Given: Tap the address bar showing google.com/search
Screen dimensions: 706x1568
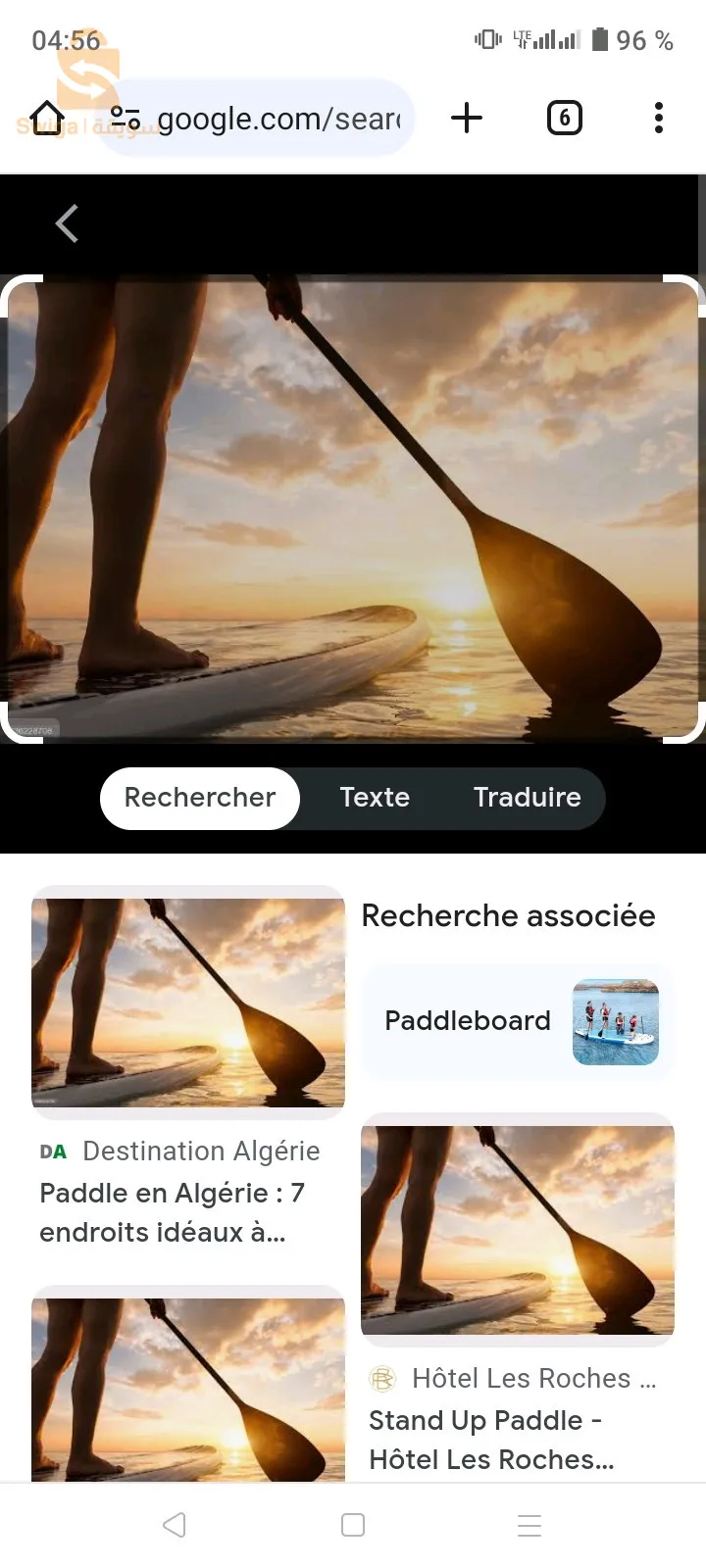Looking at the screenshot, I should [x=279, y=118].
